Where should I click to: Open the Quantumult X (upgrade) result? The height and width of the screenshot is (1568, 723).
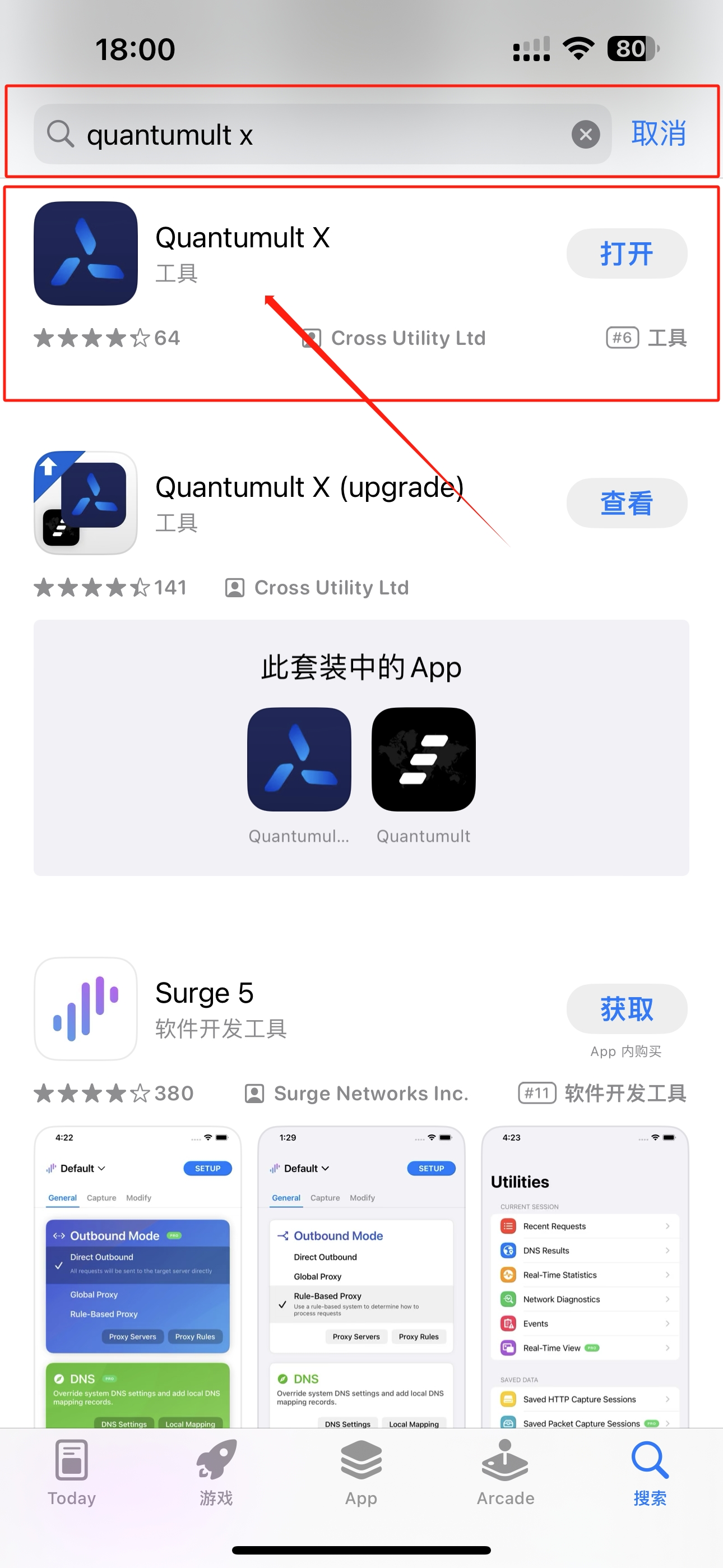(x=309, y=488)
